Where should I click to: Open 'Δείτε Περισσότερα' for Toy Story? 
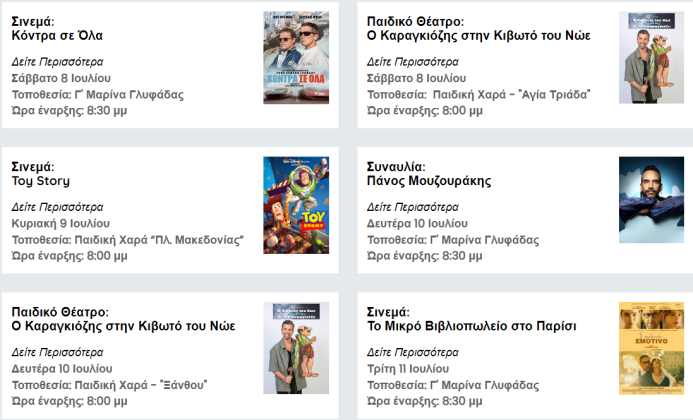click(57, 207)
